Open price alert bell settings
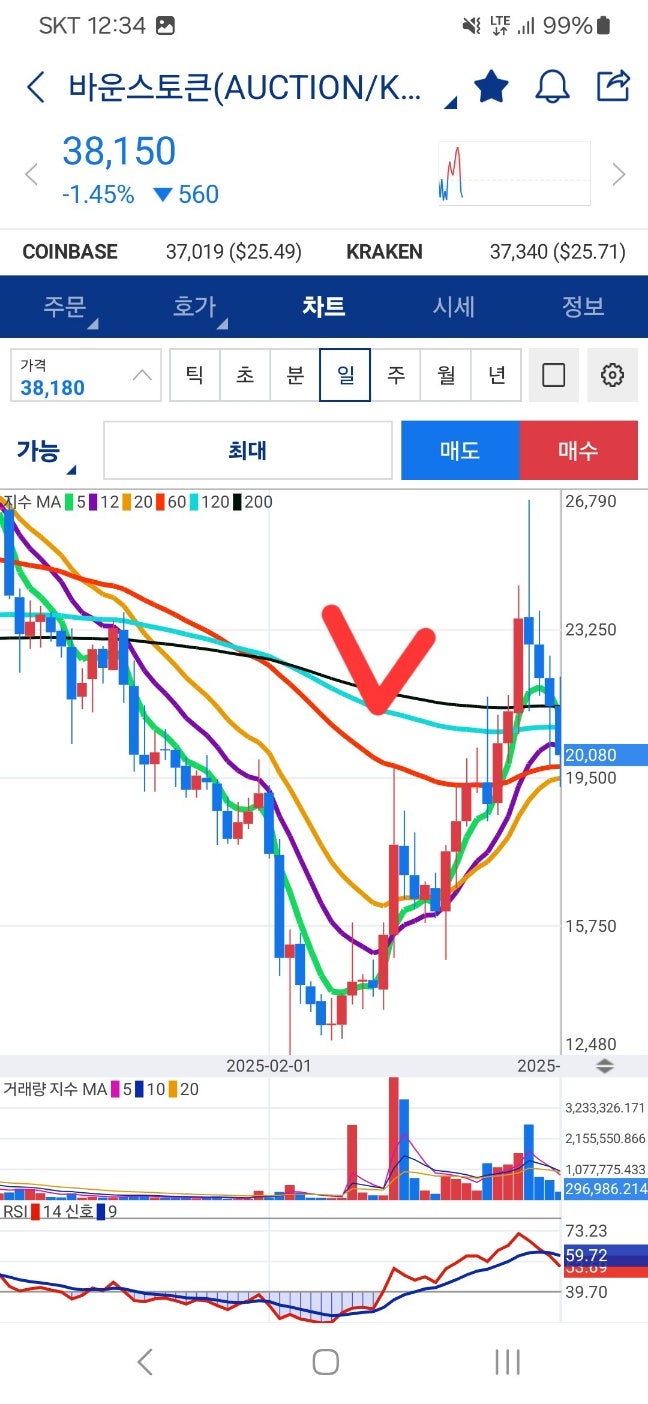The width and height of the screenshot is (648, 1404). [x=552, y=87]
